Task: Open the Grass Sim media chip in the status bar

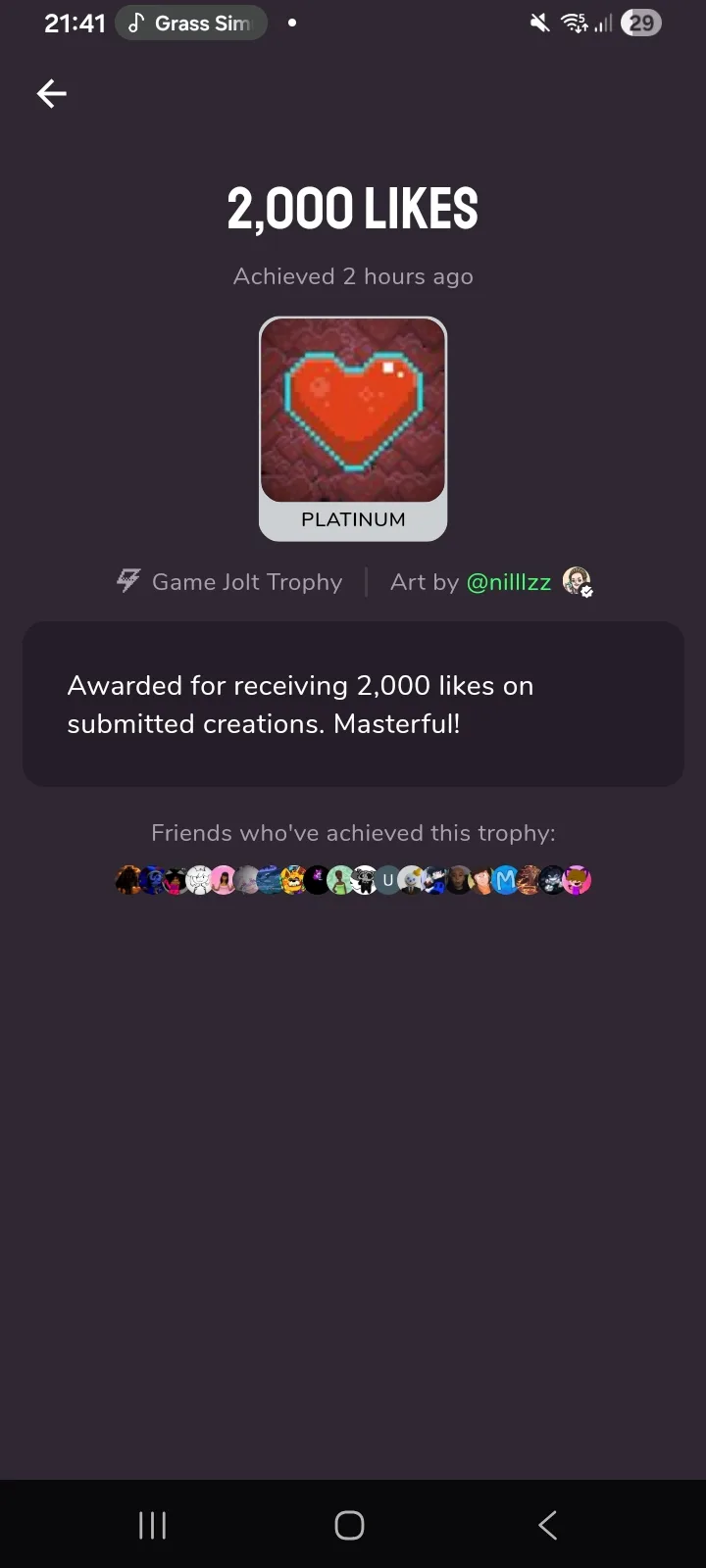Action: (x=191, y=24)
